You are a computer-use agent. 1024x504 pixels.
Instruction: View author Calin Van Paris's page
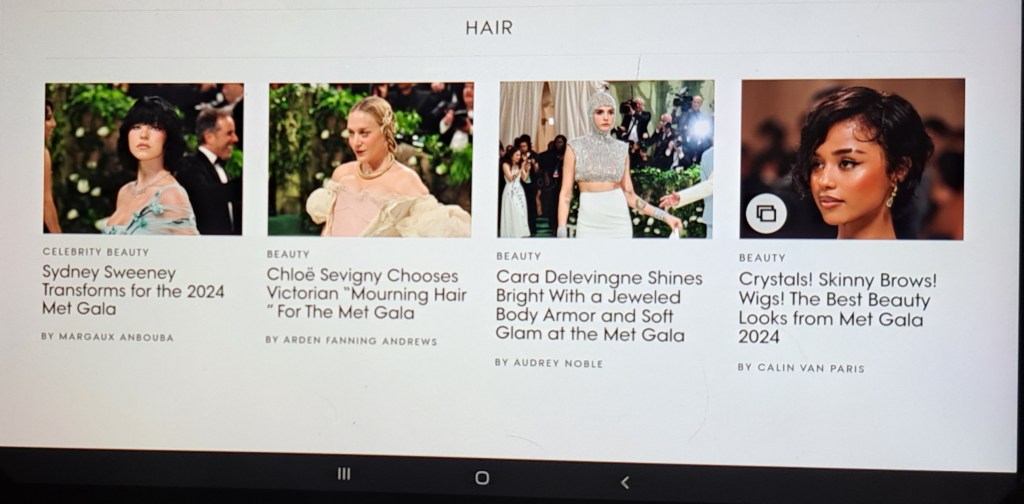(801, 368)
